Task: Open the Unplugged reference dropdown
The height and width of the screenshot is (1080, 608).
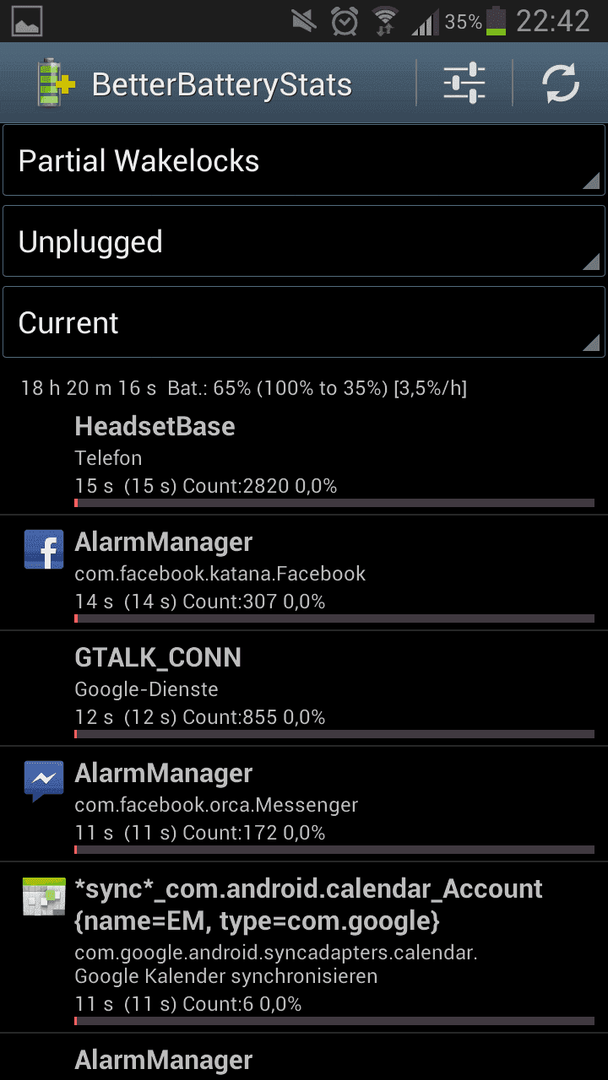Action: tap(304, 242)
